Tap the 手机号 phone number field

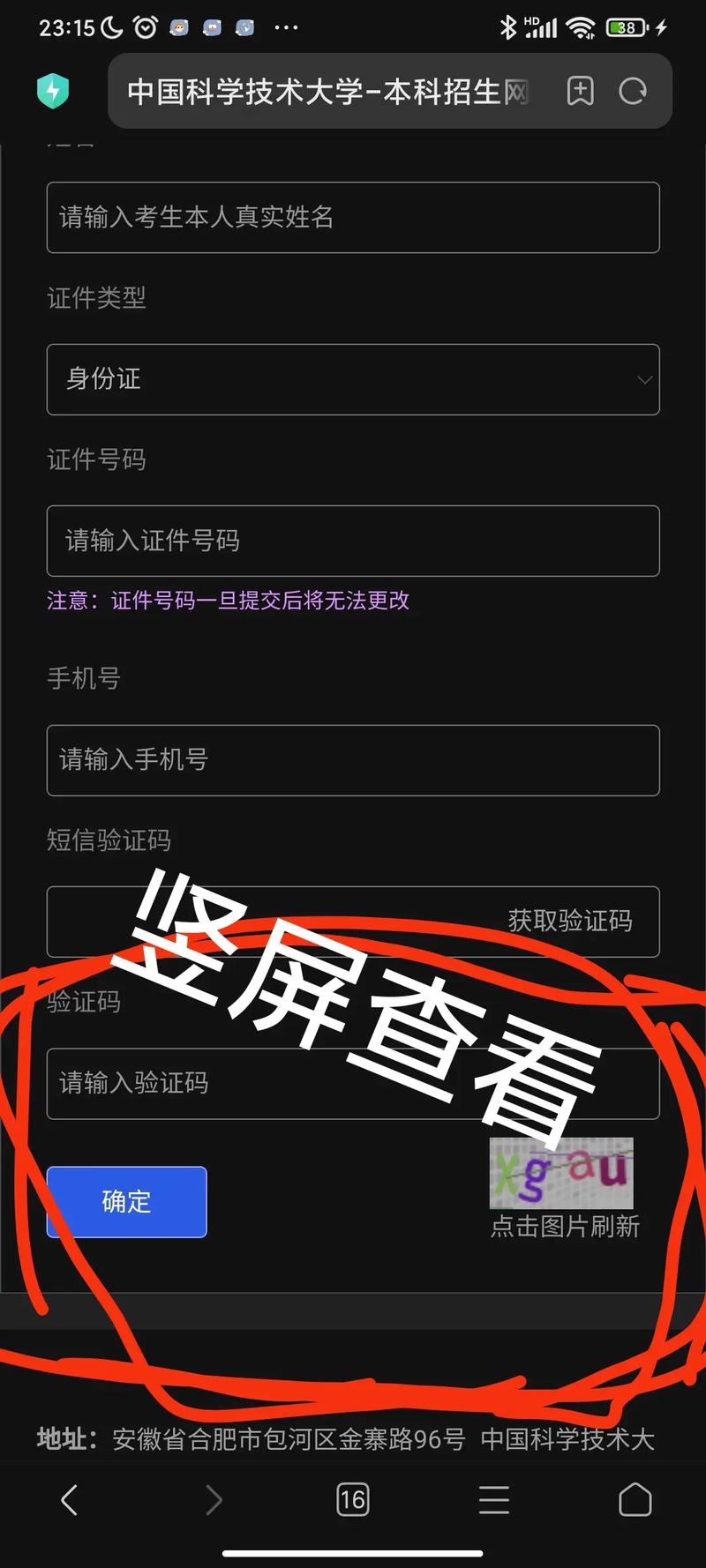[x=353, y=760]
